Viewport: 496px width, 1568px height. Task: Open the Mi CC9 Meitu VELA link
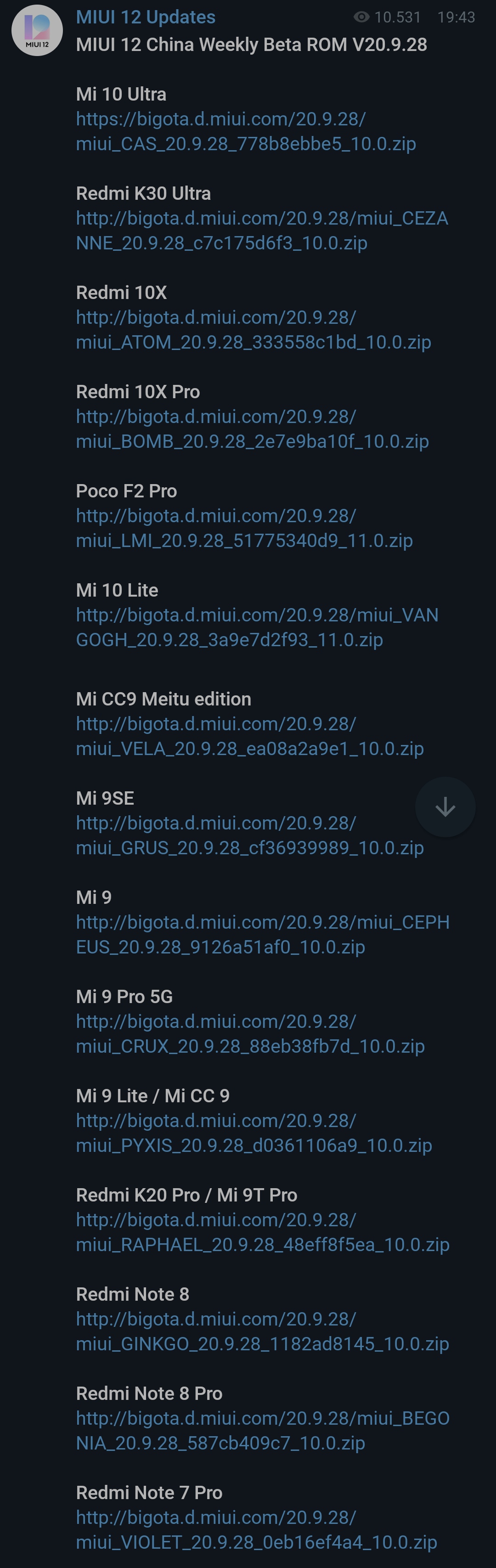click(249, 736)
